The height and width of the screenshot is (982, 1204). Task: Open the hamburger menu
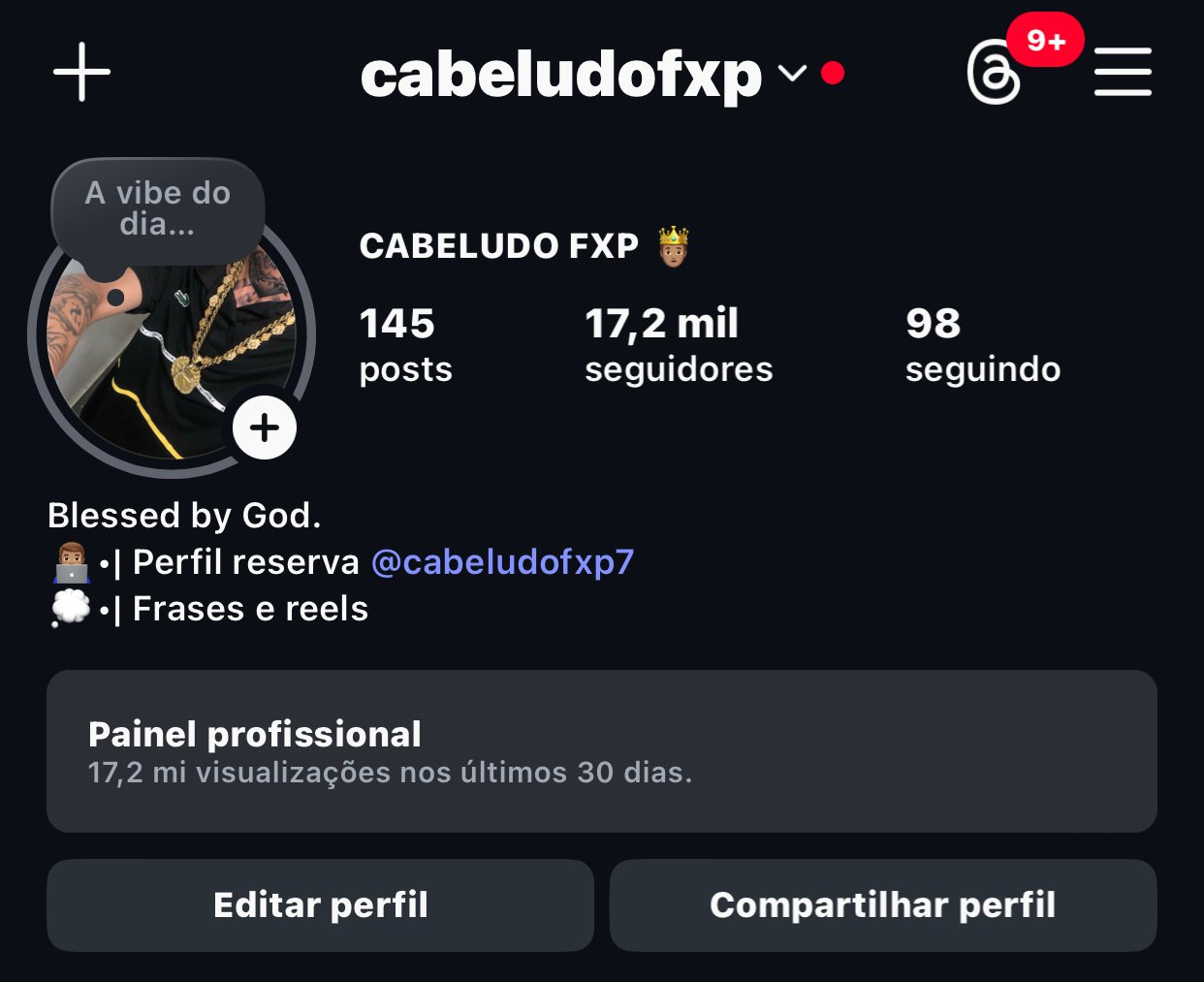click(x=1123, y=73)
